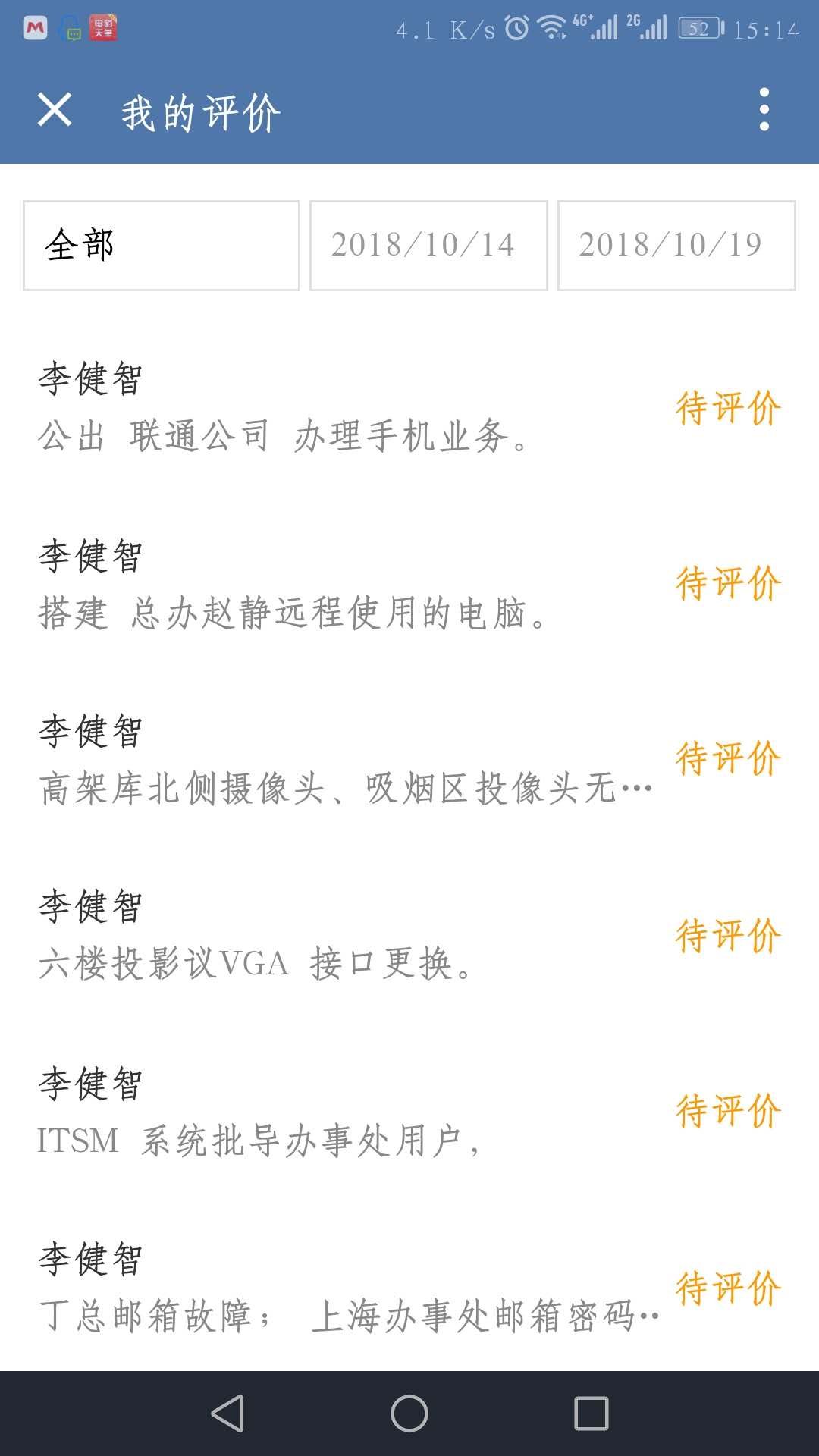Close the 我的评价 page
Image resolution: width=819 pixels, height=1456 pixels.
tap(55, 110)
